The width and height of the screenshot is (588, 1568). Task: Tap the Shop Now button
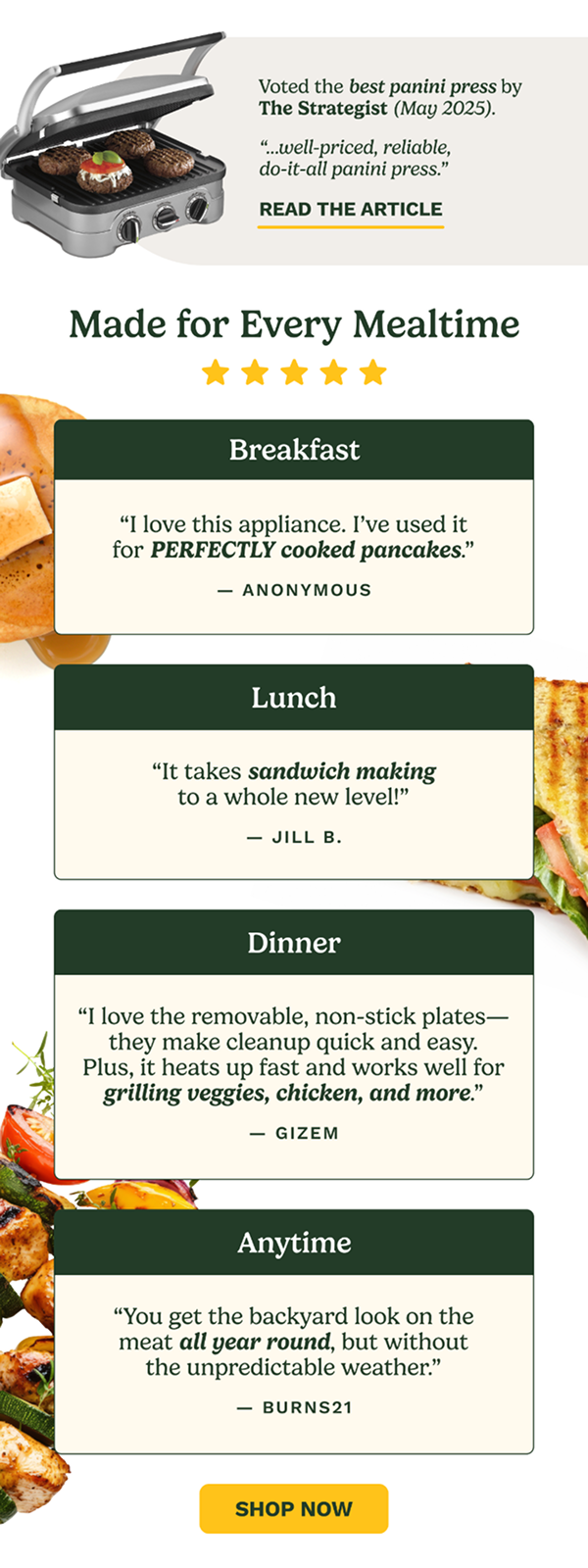[x=294, y=1508]
